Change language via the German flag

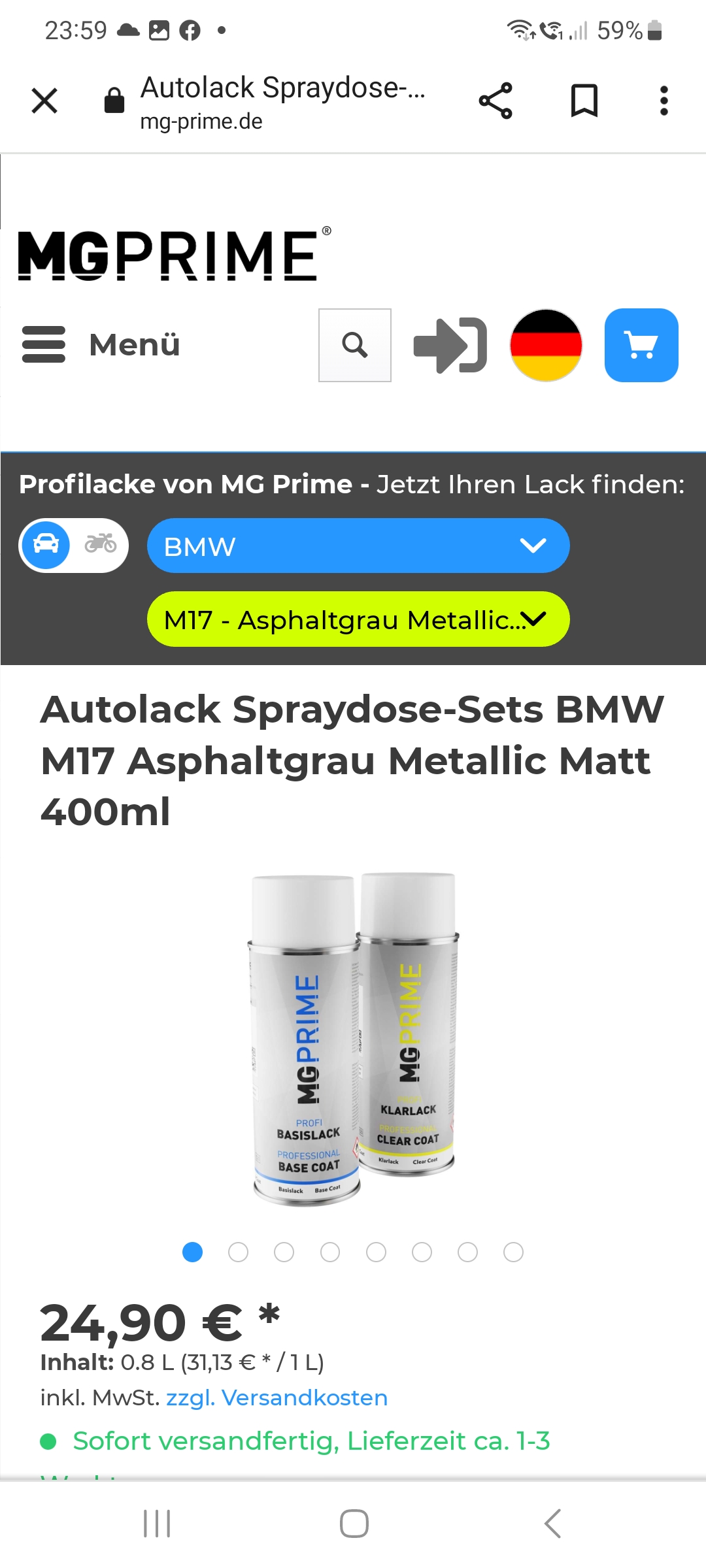(x=546, y=345)
